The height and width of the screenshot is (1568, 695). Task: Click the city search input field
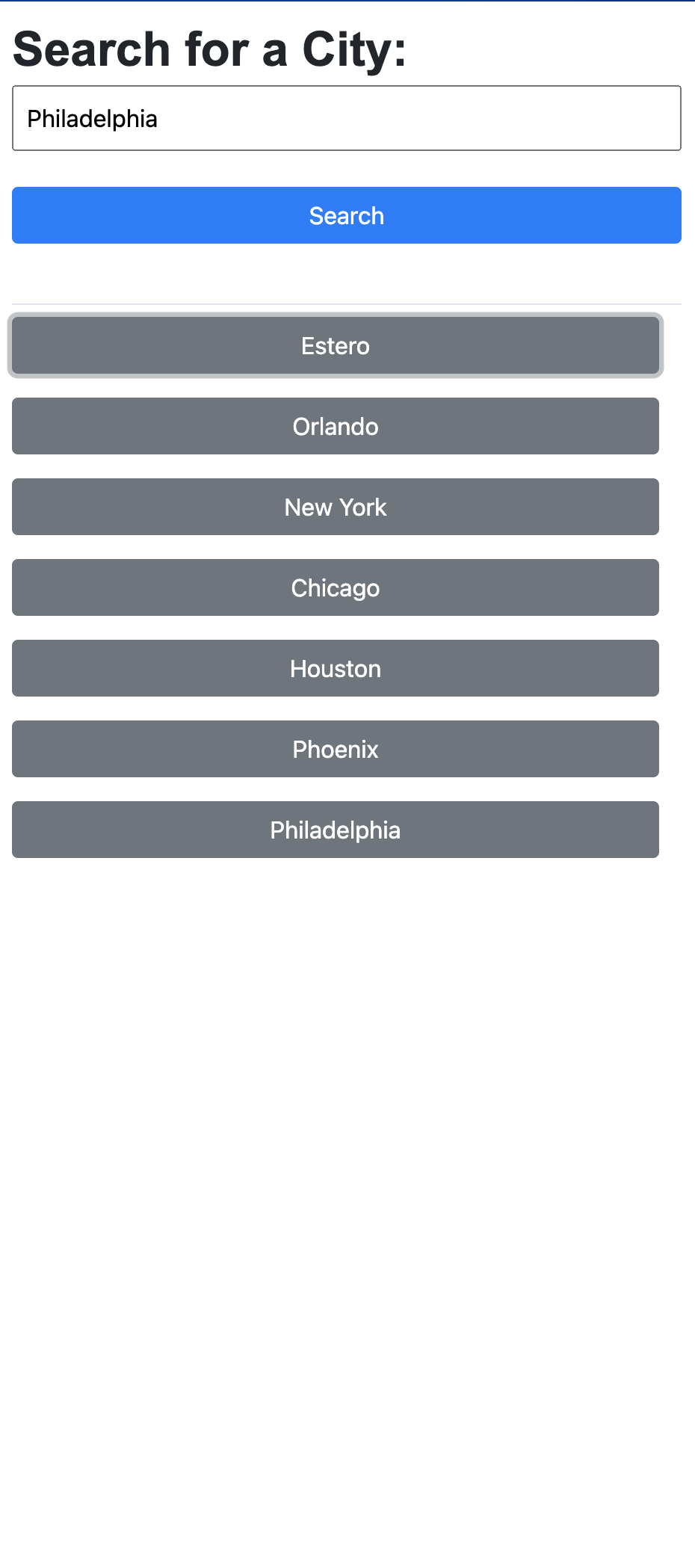[346, 118]
